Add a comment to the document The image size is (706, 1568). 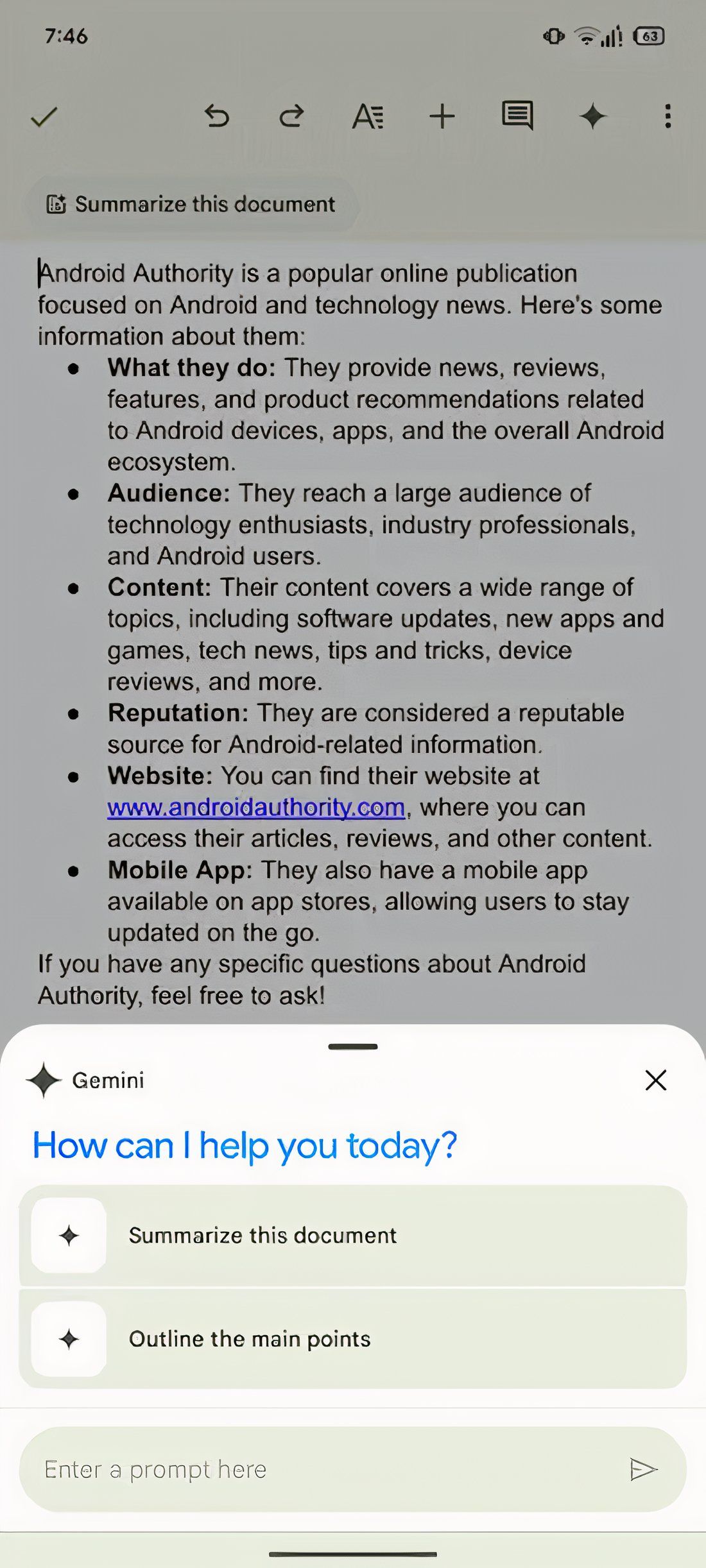[517, 115]
